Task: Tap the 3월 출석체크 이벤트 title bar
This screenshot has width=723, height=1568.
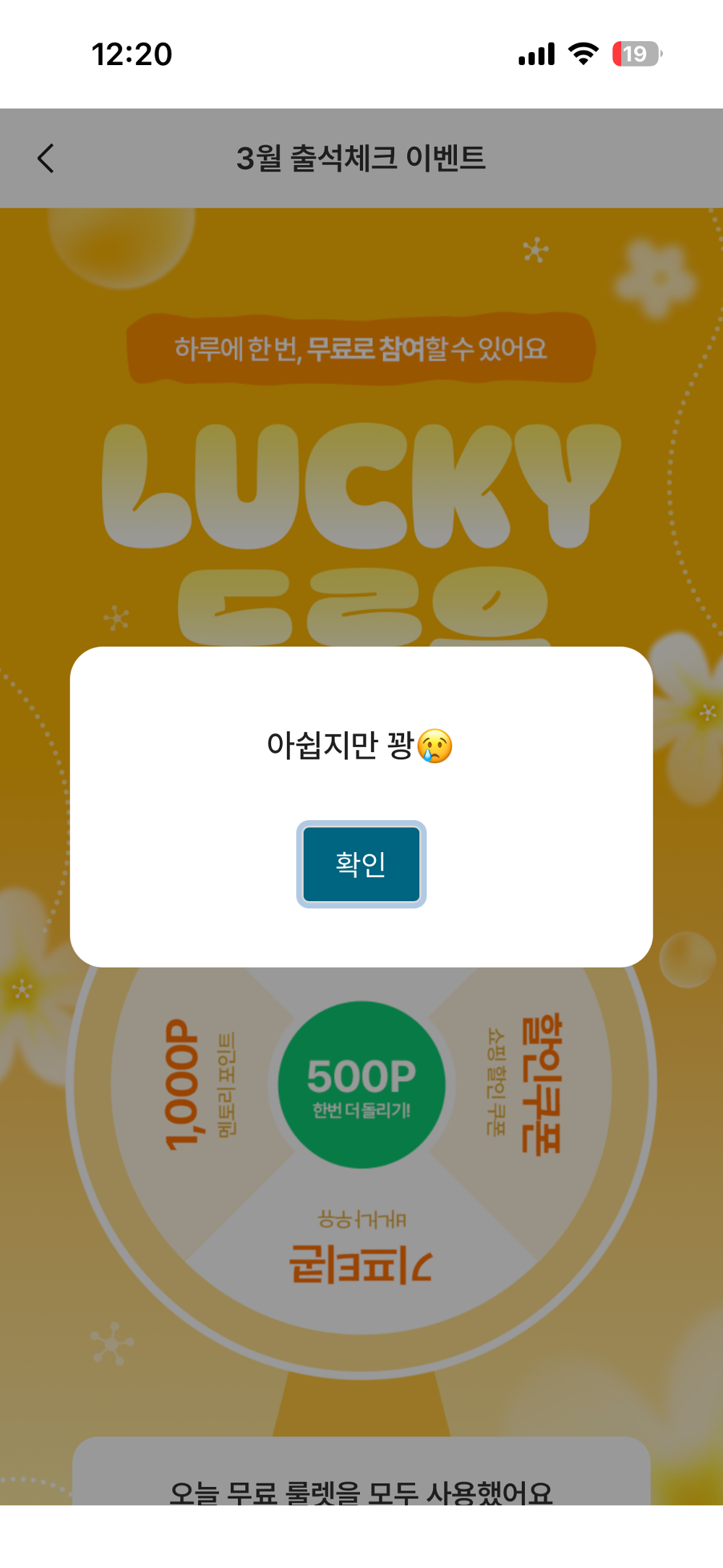Action: pos(361,155)
